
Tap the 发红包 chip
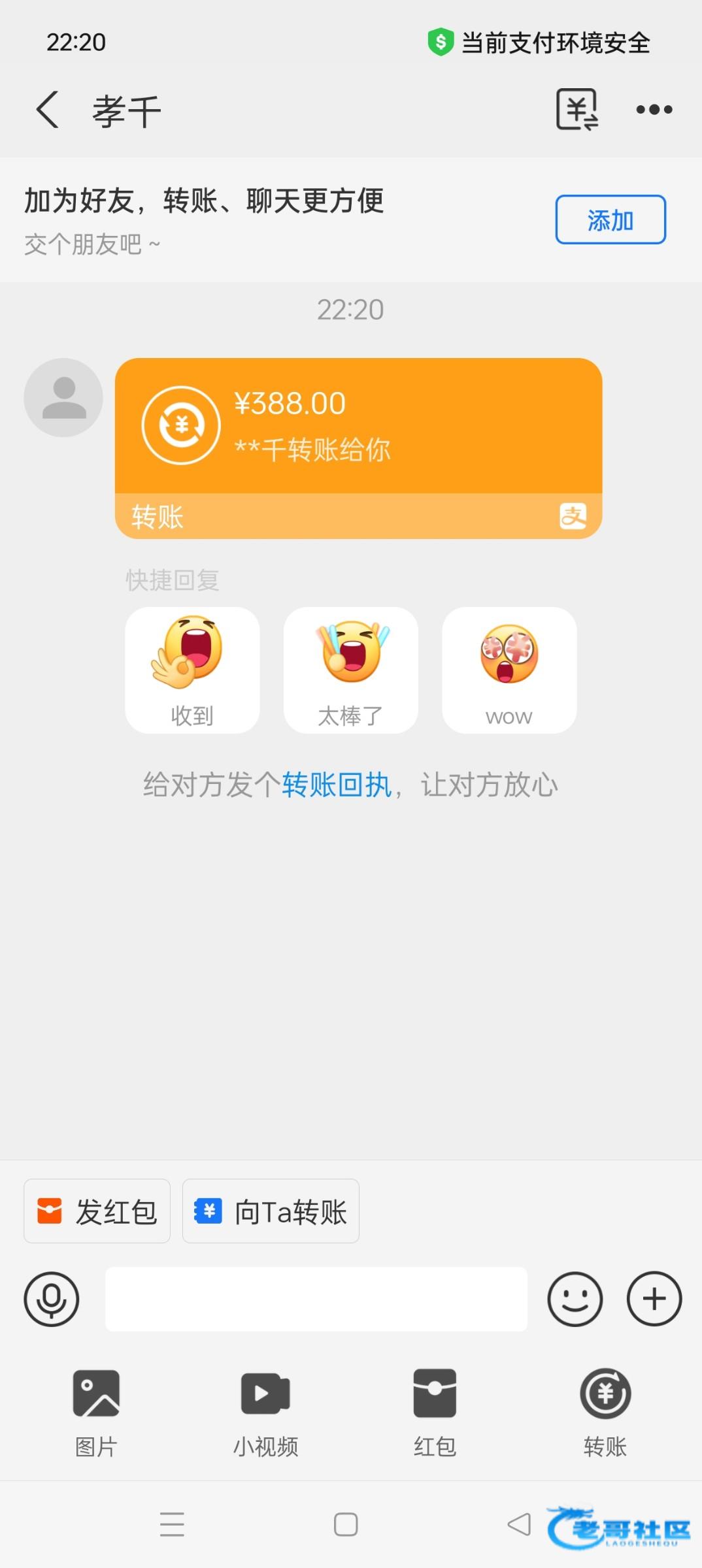click(97, 1211)
